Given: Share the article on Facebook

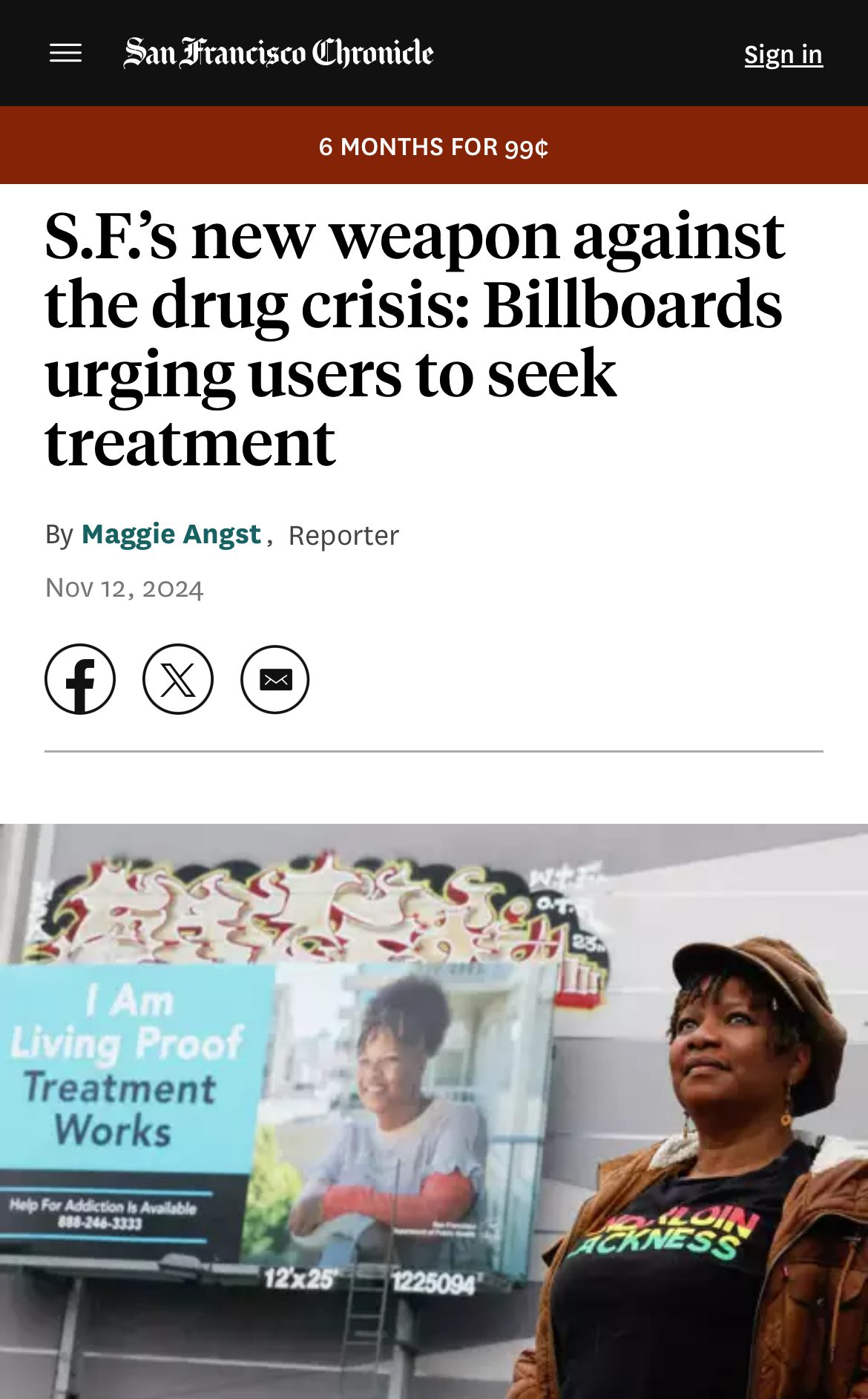Looking at the screenshot, I should click(80, 679).
